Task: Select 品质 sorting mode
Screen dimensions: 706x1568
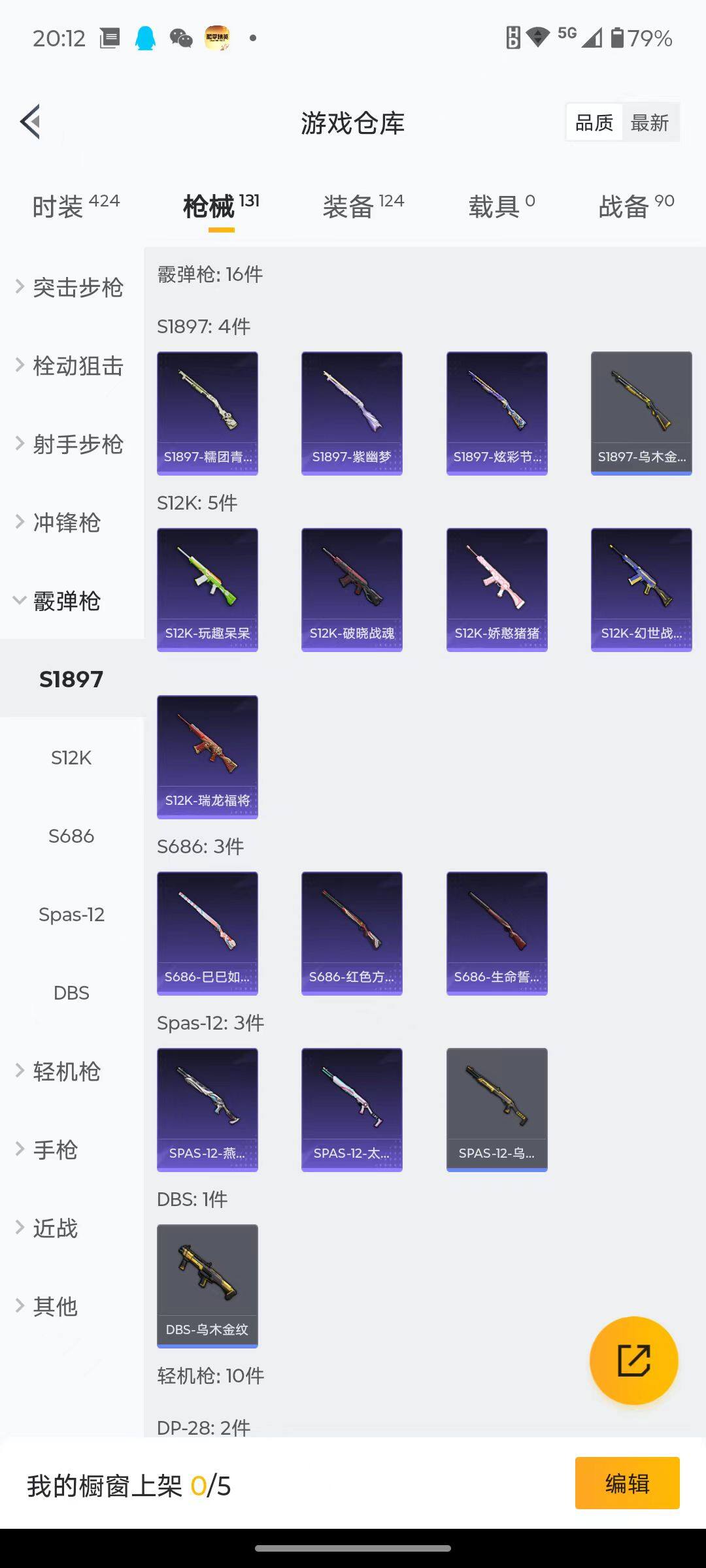Action: [593, 122]
